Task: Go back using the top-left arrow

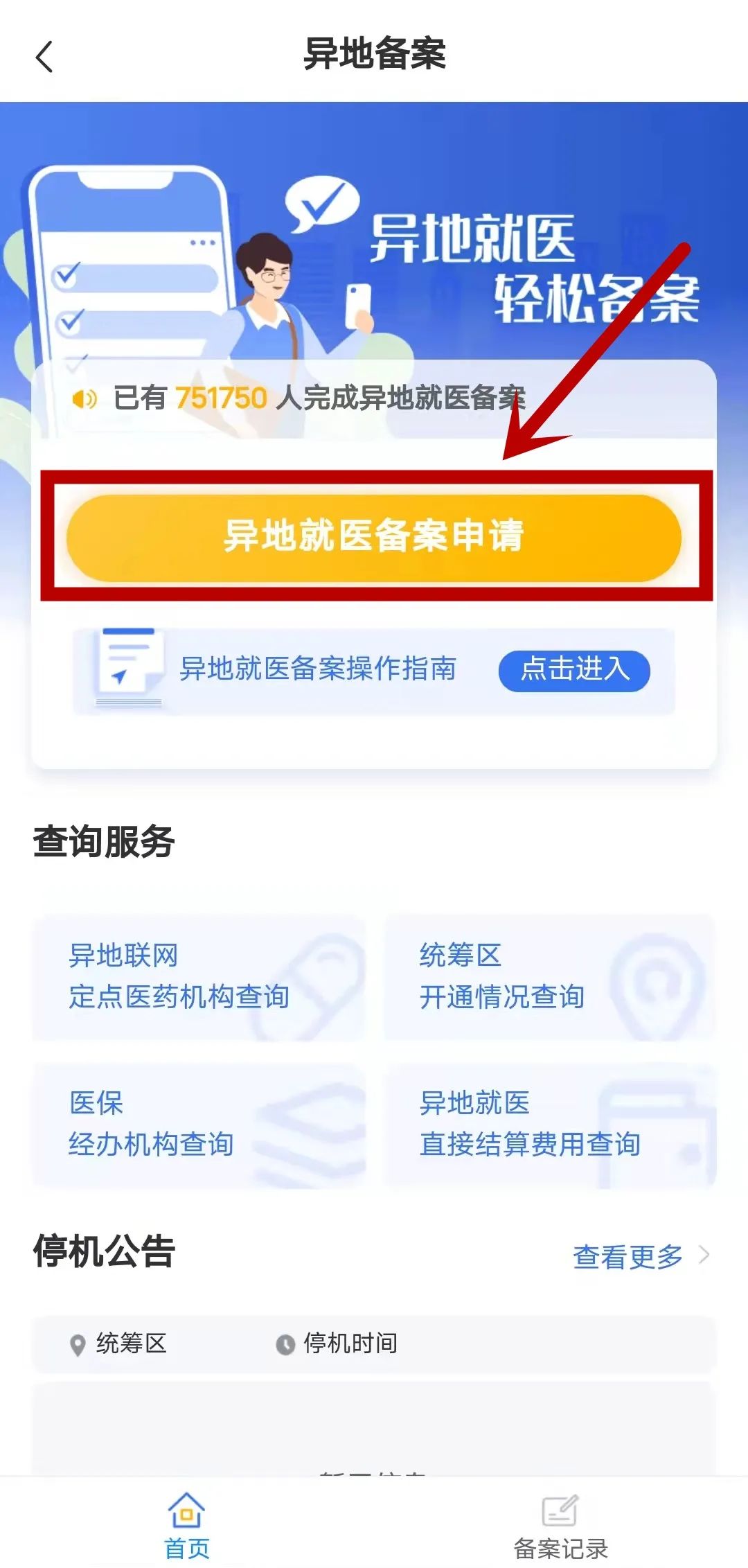Action: (x=44, y=57)
